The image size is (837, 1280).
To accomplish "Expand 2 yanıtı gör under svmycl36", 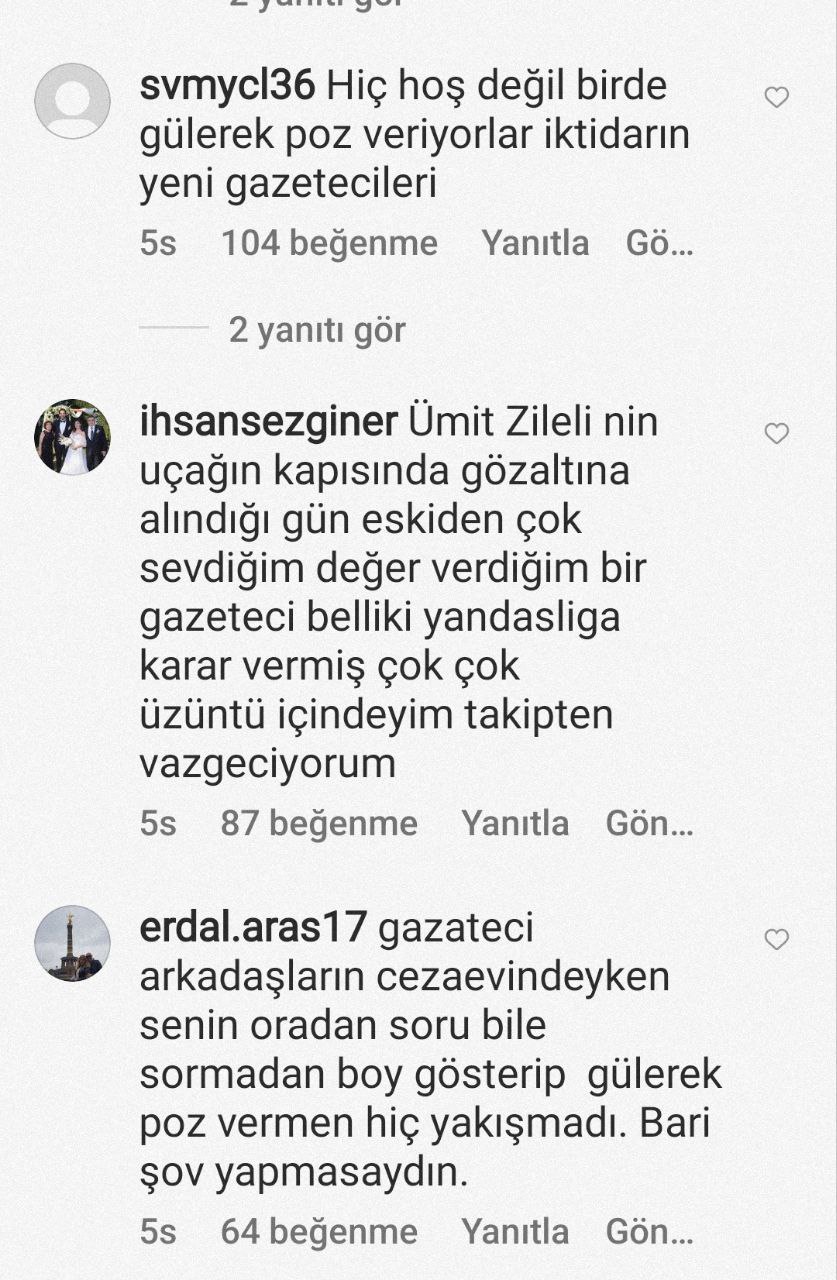I will click(316, 330).
